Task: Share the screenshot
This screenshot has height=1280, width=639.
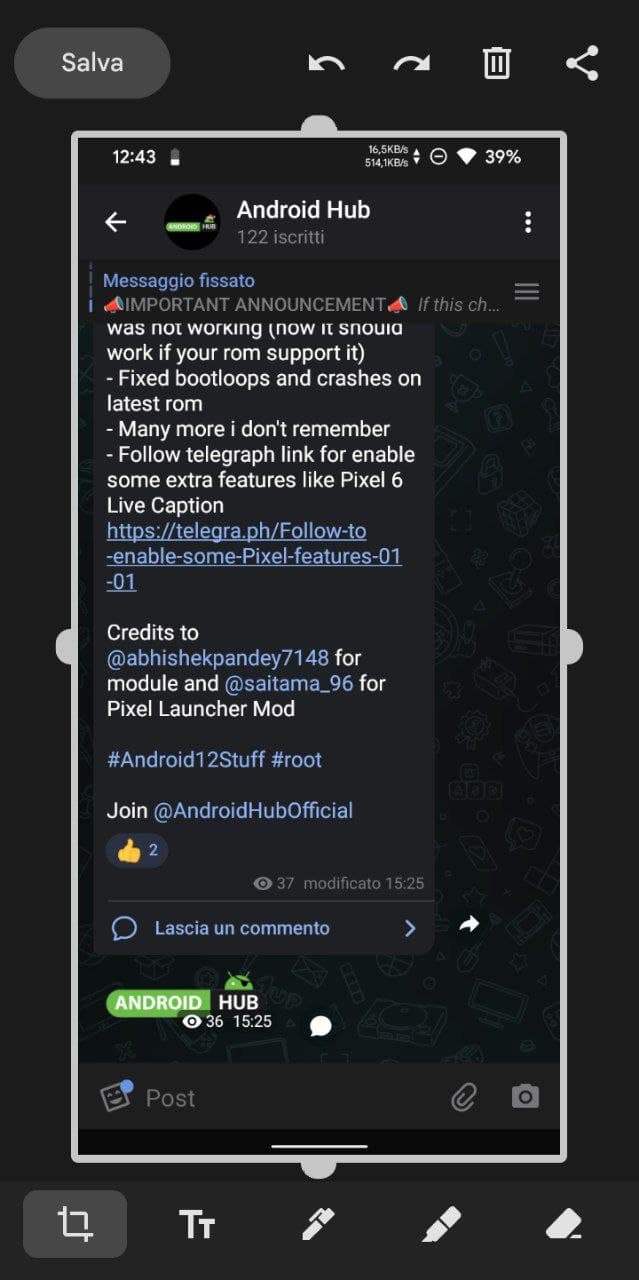Action: 582,63
